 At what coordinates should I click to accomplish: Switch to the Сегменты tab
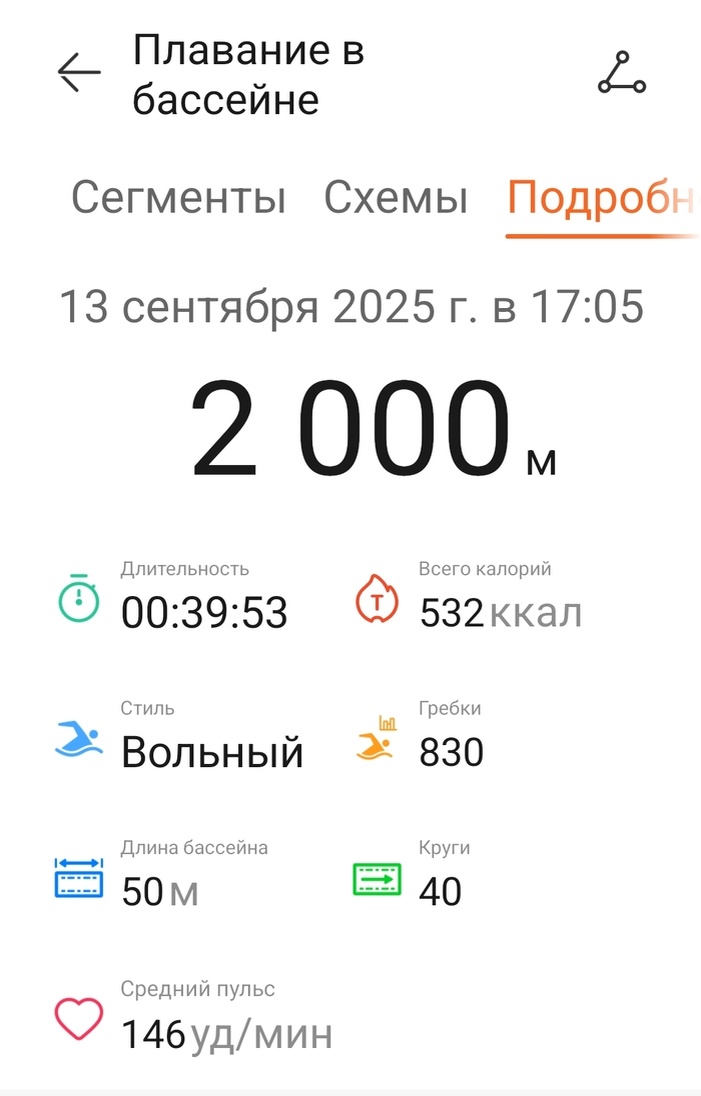tap(178, 198)
